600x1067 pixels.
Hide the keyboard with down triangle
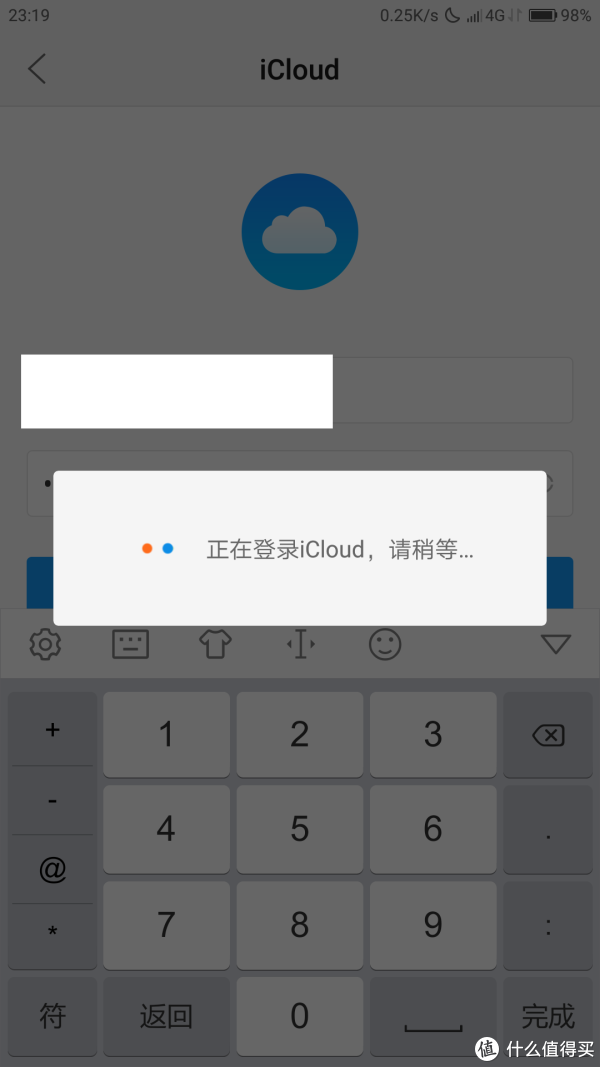(556, 644)
